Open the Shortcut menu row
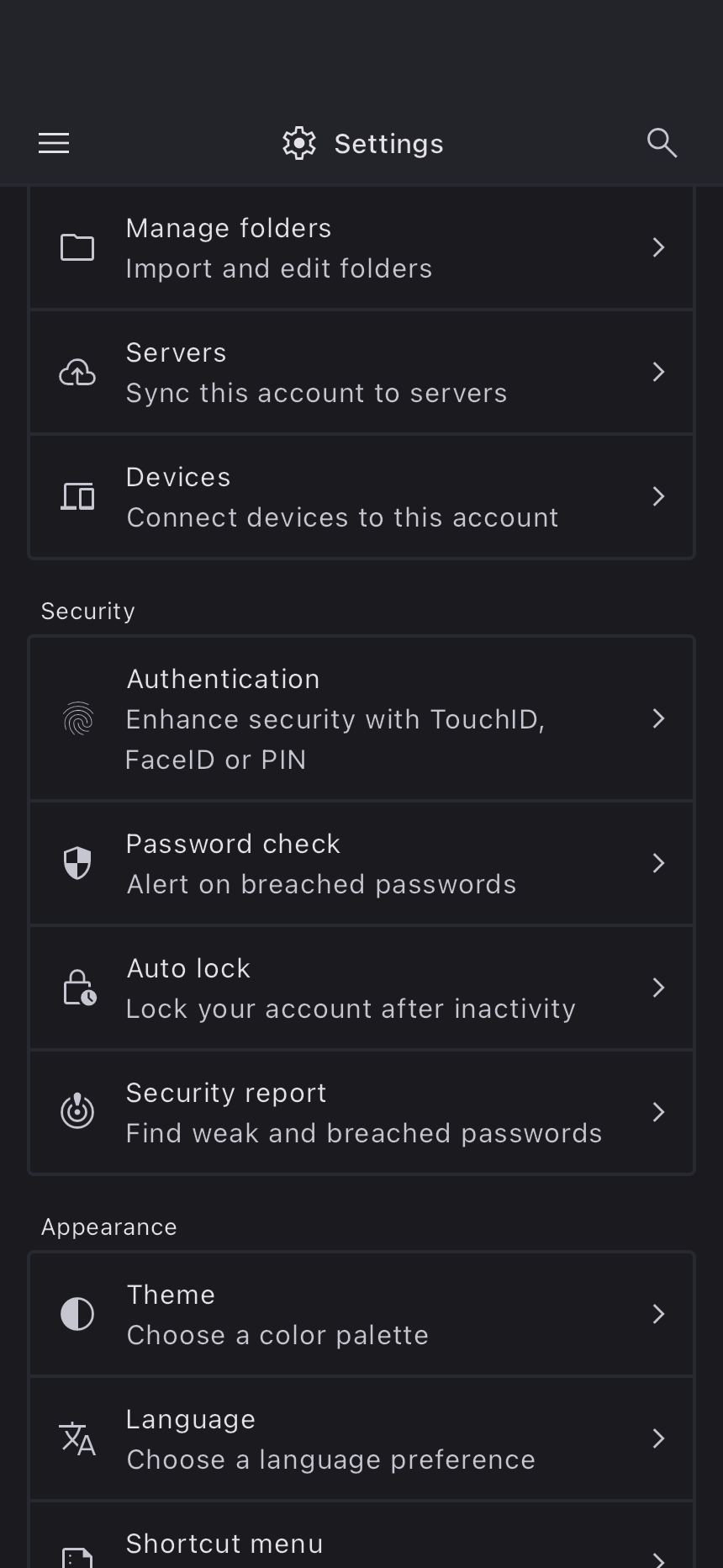723x1568 pixels. click(x=361, y=1546)
